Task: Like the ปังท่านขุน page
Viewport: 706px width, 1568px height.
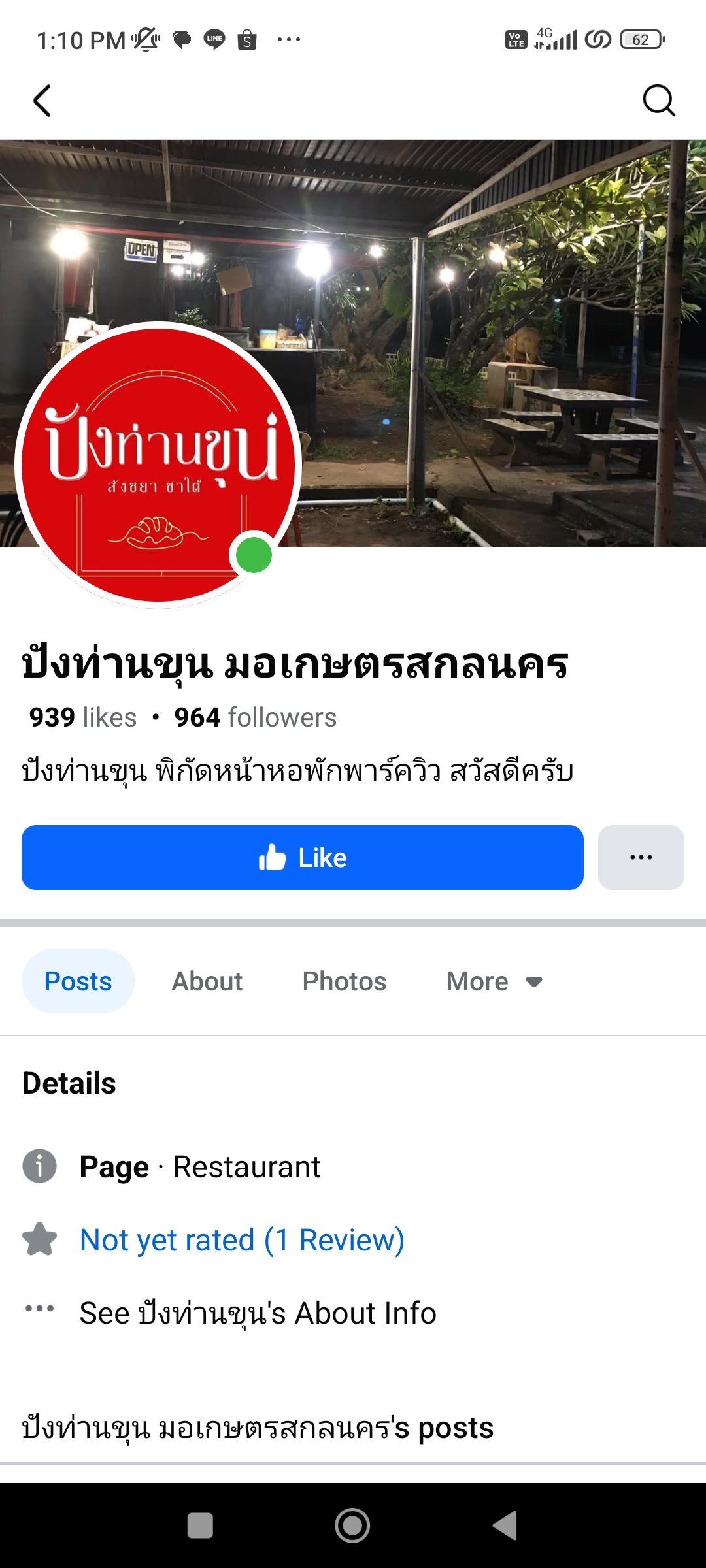Action: click(302, 857)
